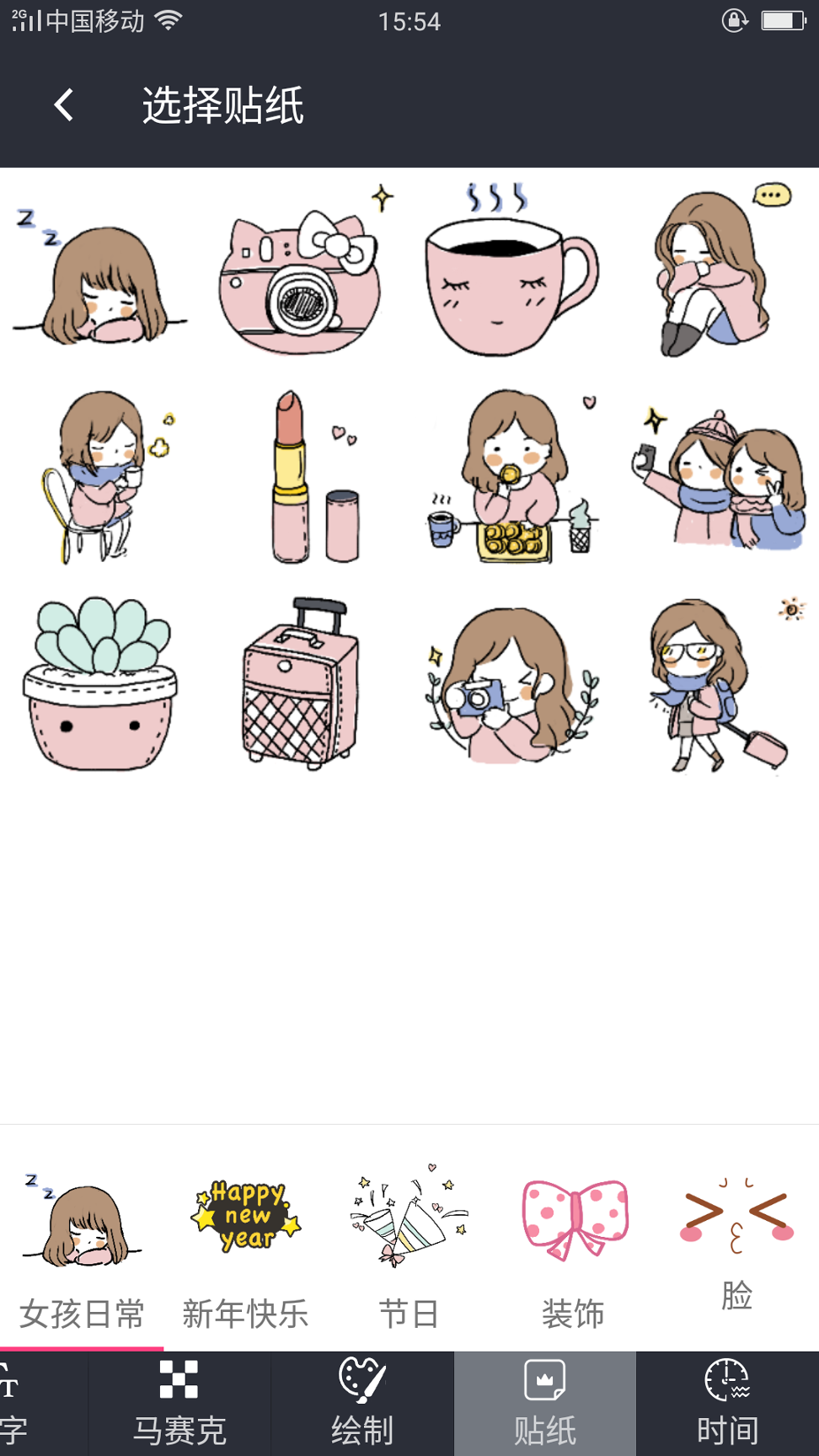
Task: Switch to the 新年快乐 sticker pack
Action: tap(245, 1247)
